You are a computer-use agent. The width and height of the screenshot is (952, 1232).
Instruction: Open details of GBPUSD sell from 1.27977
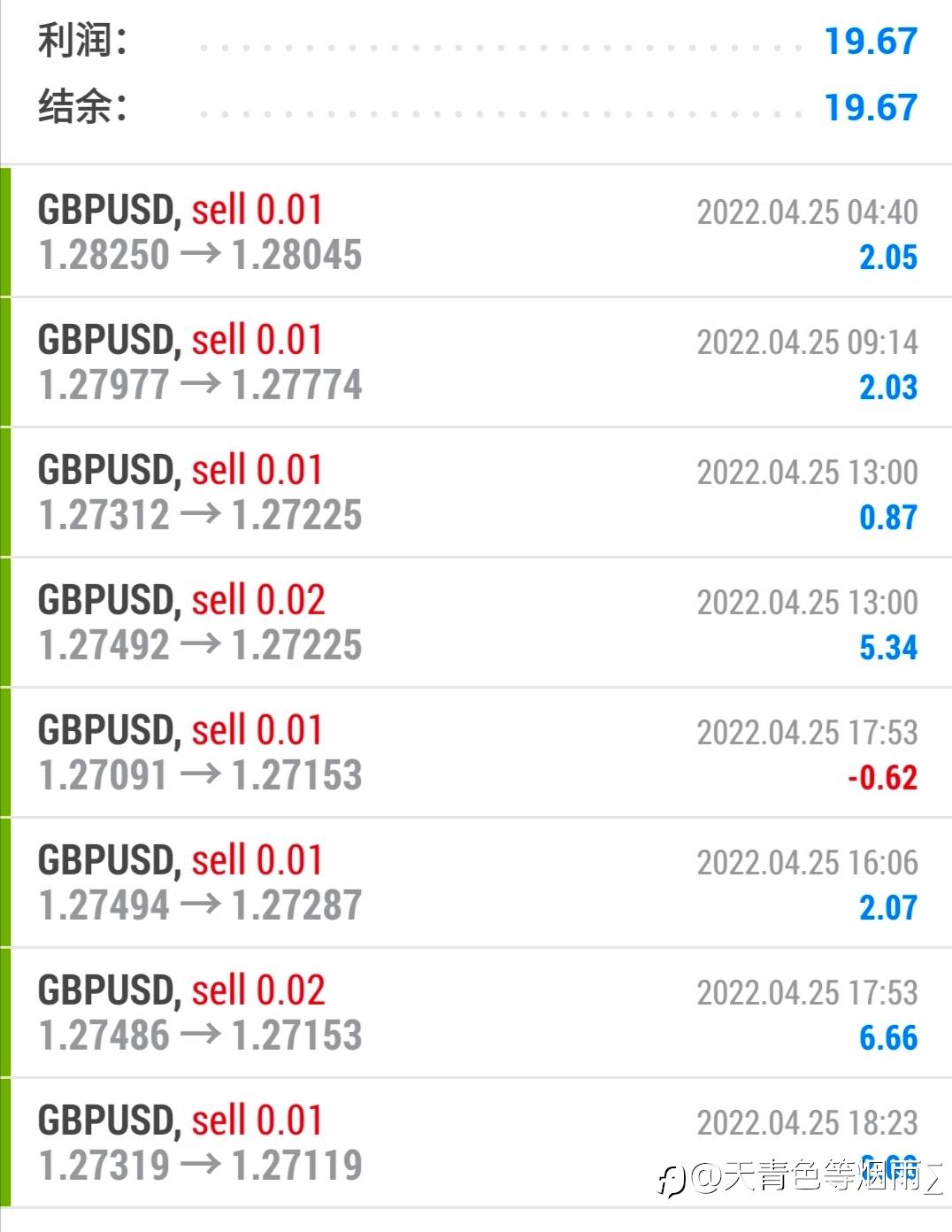tap(478, 362)
